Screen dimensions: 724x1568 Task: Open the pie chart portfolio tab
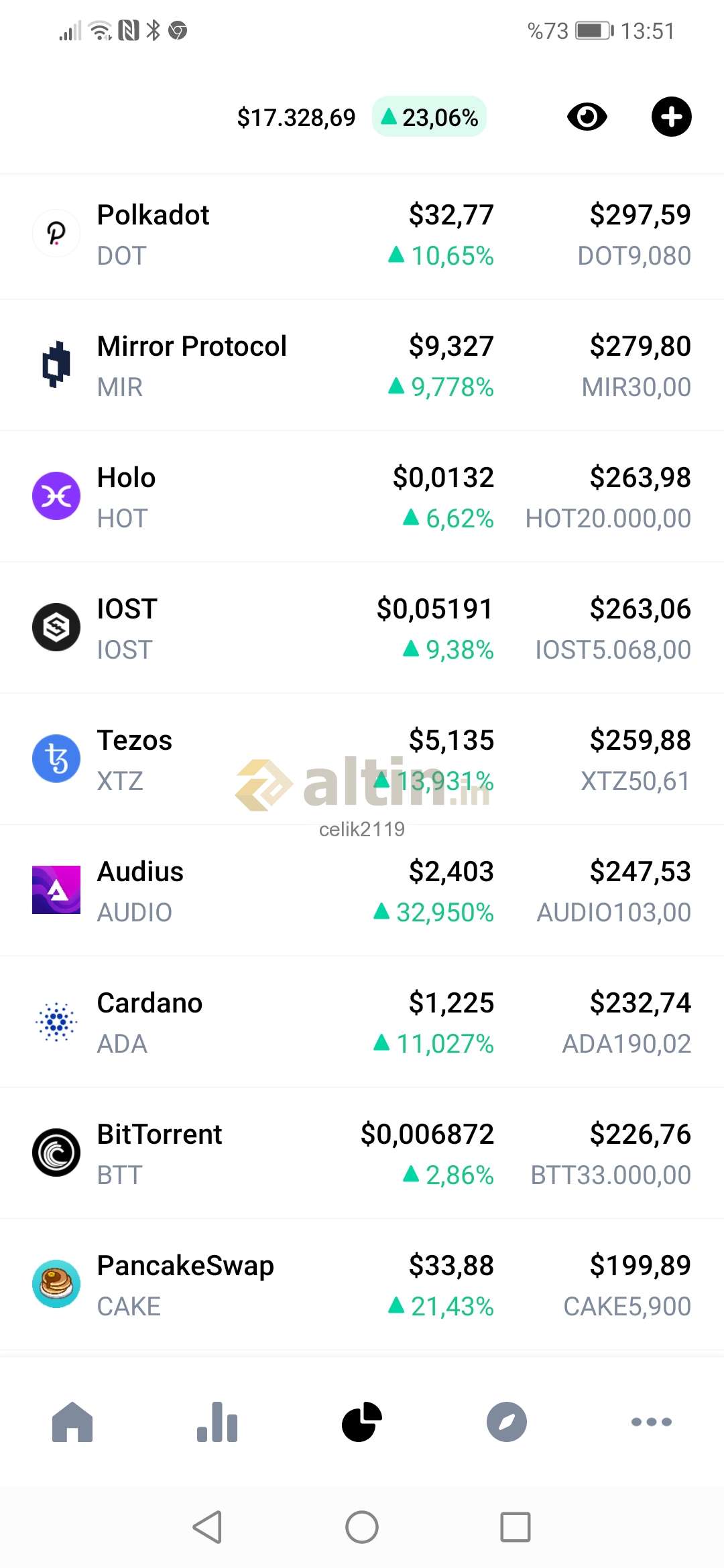click(362, 1421)
